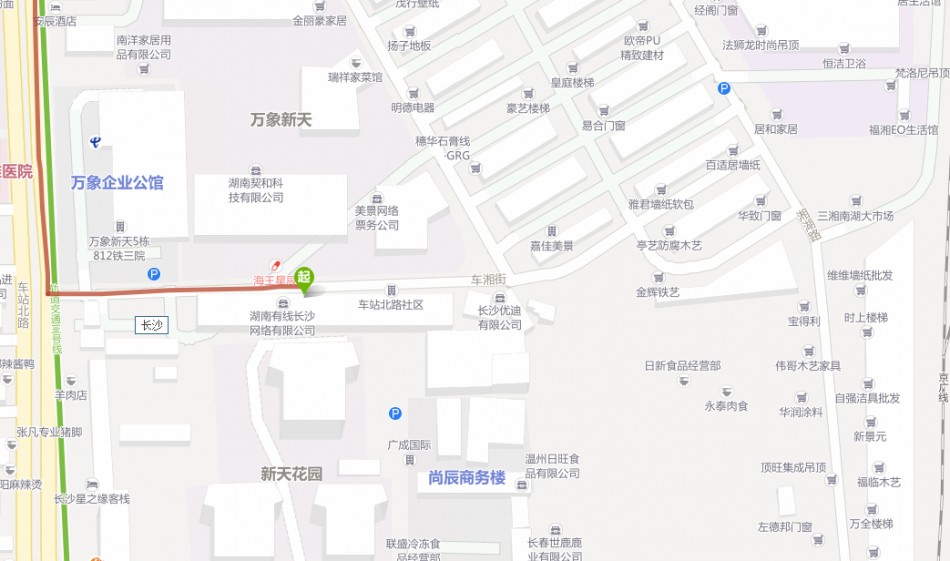Select the 金辉铁艺 shop marker

tap(658, 277)
